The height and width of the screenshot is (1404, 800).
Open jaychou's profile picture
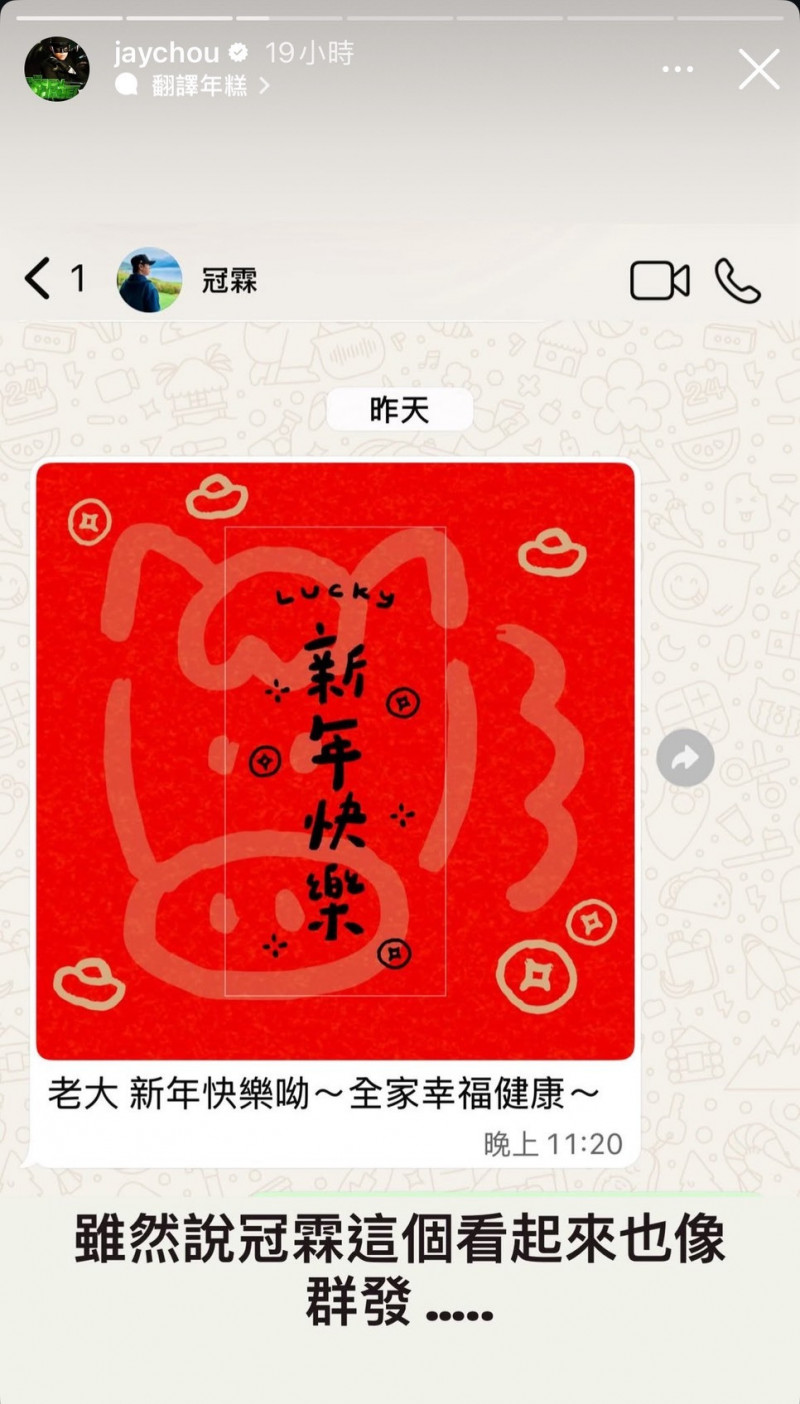pyautogui.click(x=57, y=69)
